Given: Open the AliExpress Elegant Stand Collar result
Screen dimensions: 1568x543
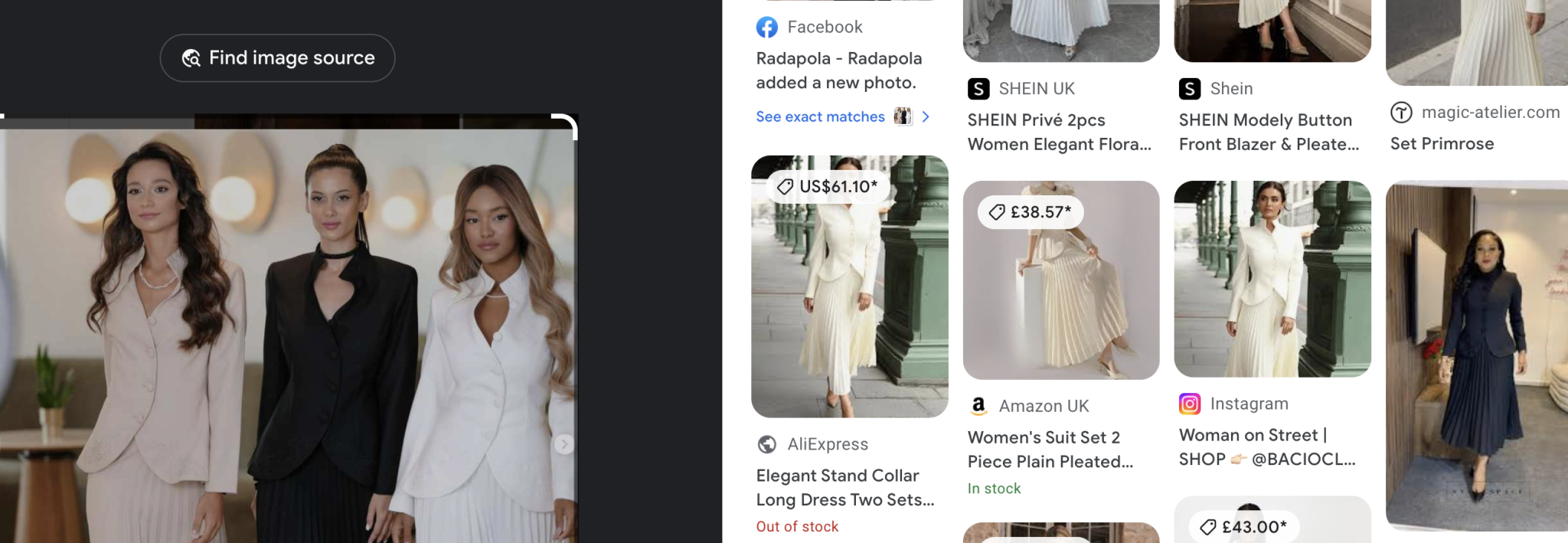Looking at the screenshot, I should pyautogui.click(x=845, y=488).
